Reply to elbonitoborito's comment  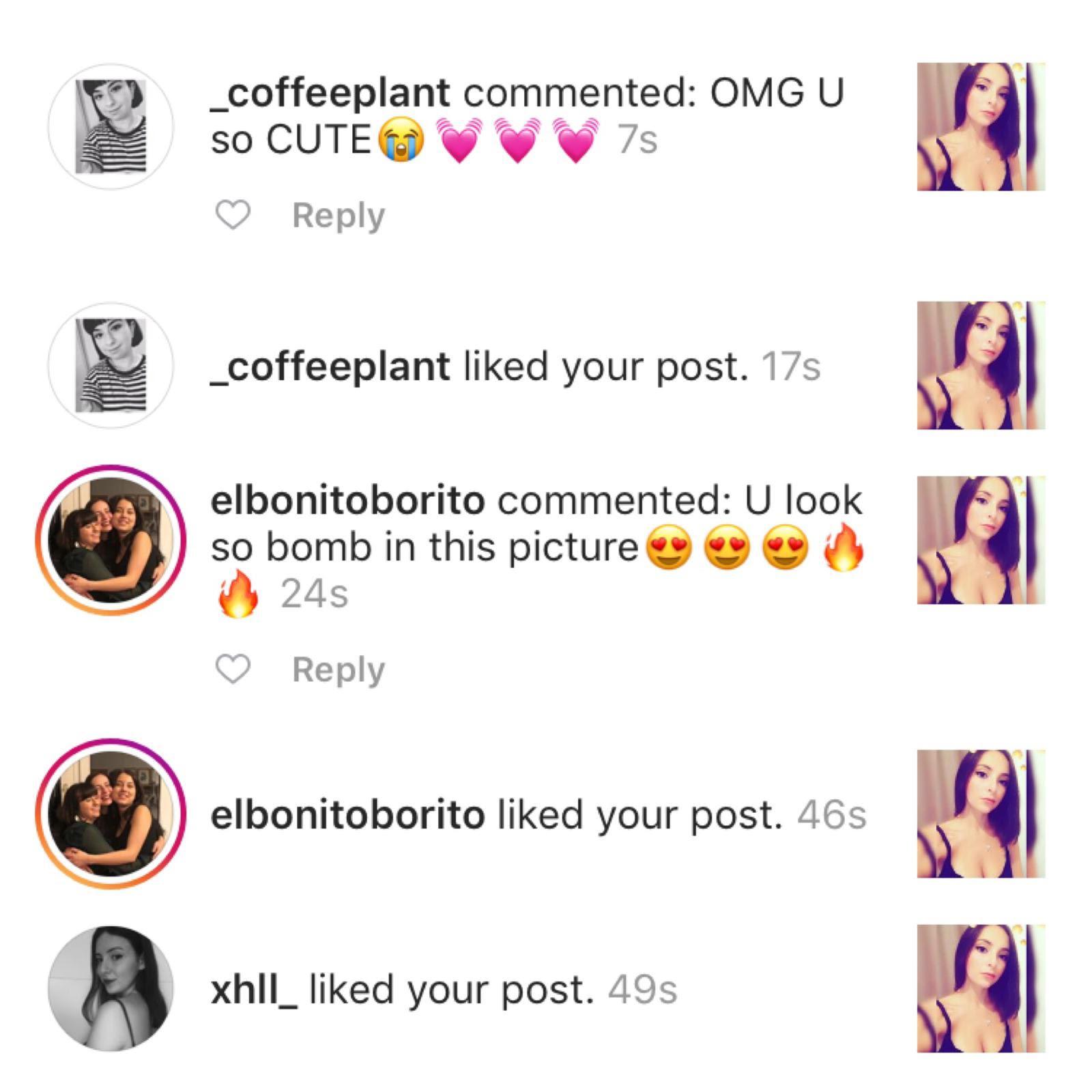pyautogui.click(x=338, y=670)
